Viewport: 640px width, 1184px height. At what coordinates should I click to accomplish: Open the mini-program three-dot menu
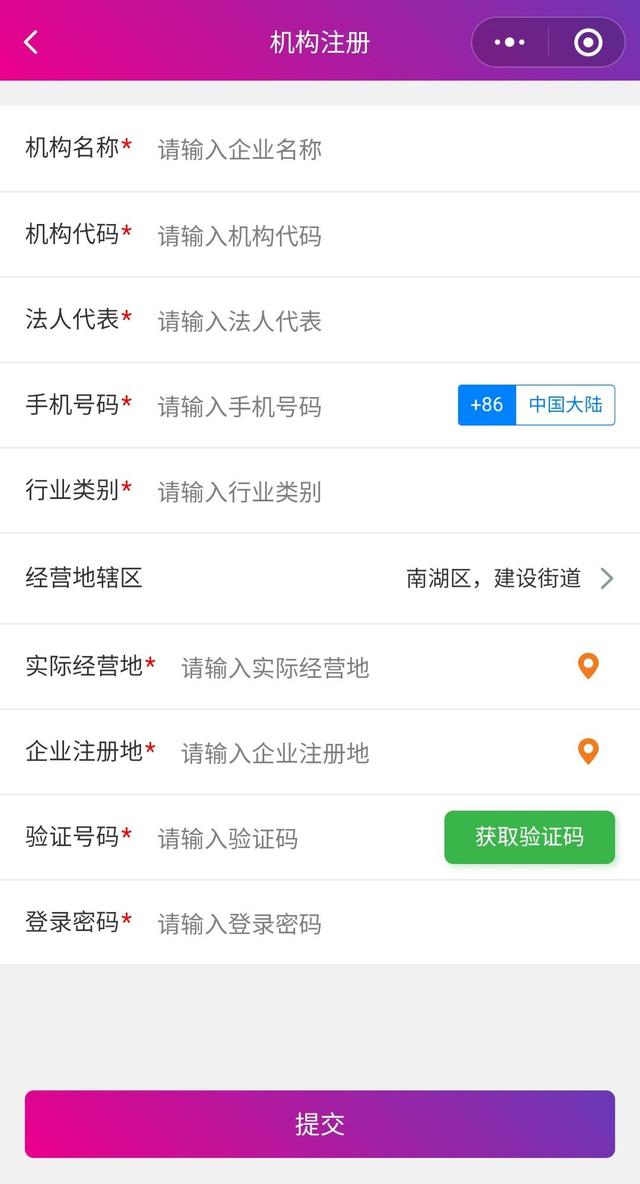510,42
